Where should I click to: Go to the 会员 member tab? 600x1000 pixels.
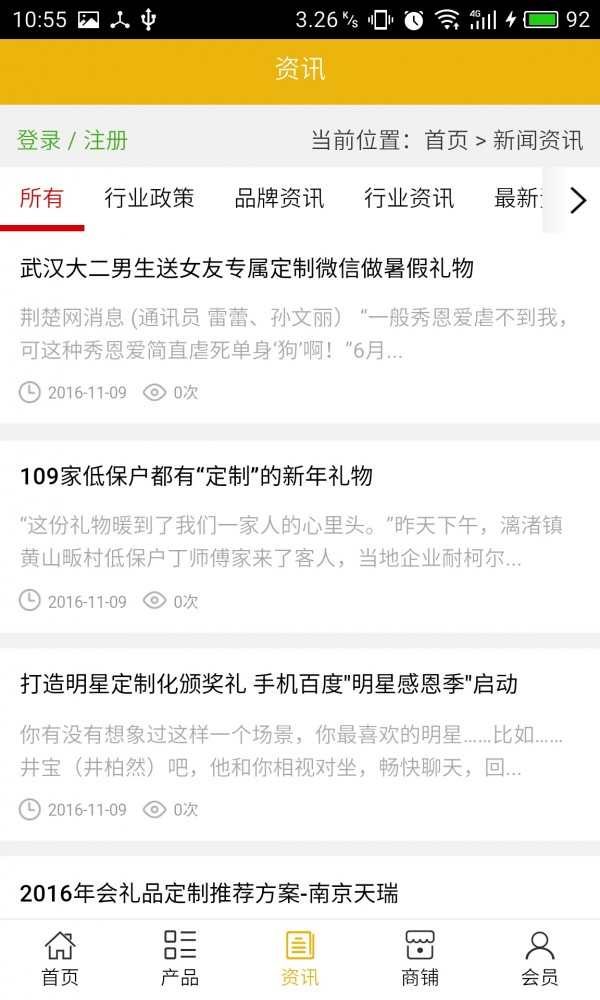point(540,959)
